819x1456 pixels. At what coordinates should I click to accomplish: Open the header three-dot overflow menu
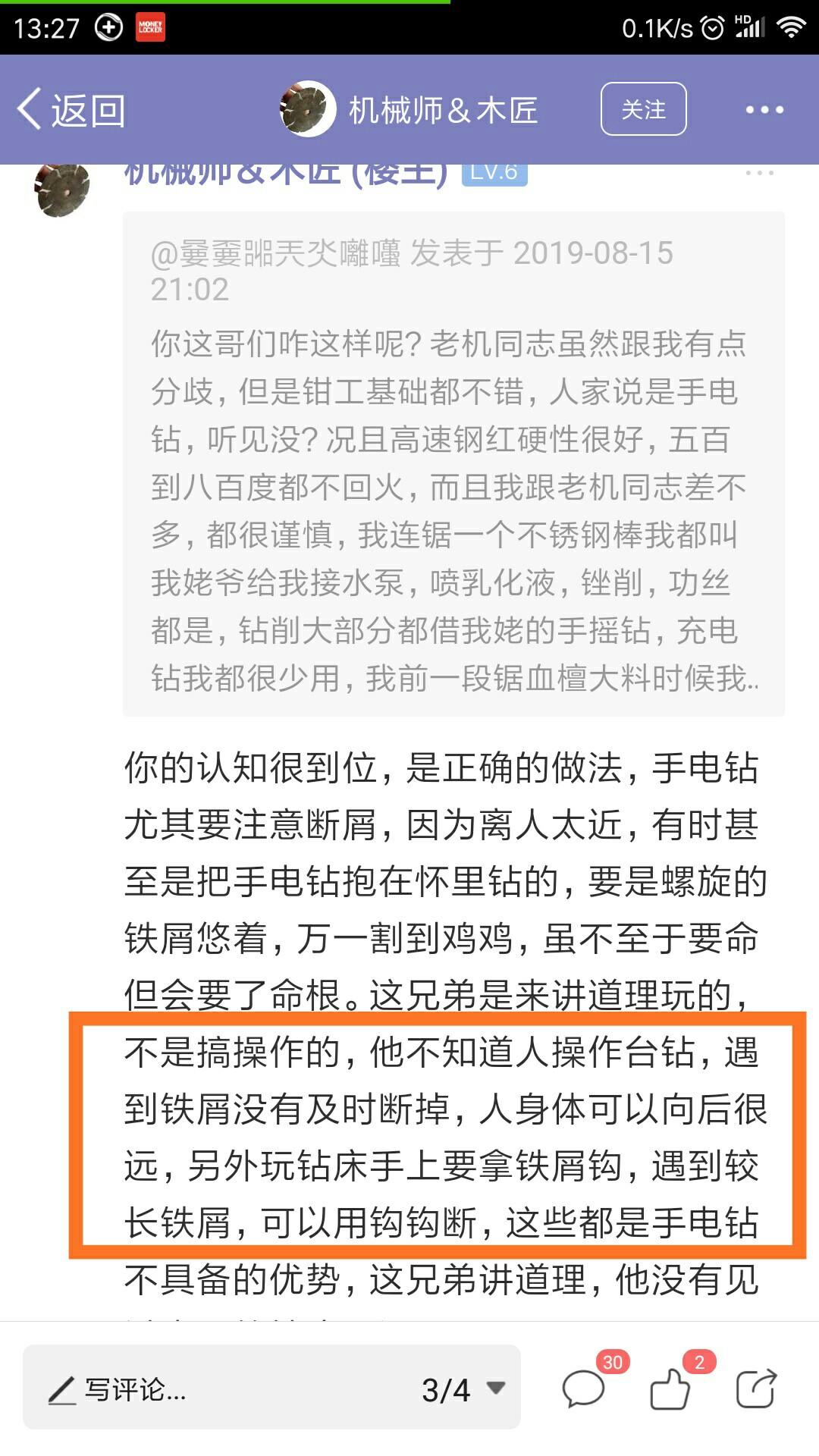point(764,110)
